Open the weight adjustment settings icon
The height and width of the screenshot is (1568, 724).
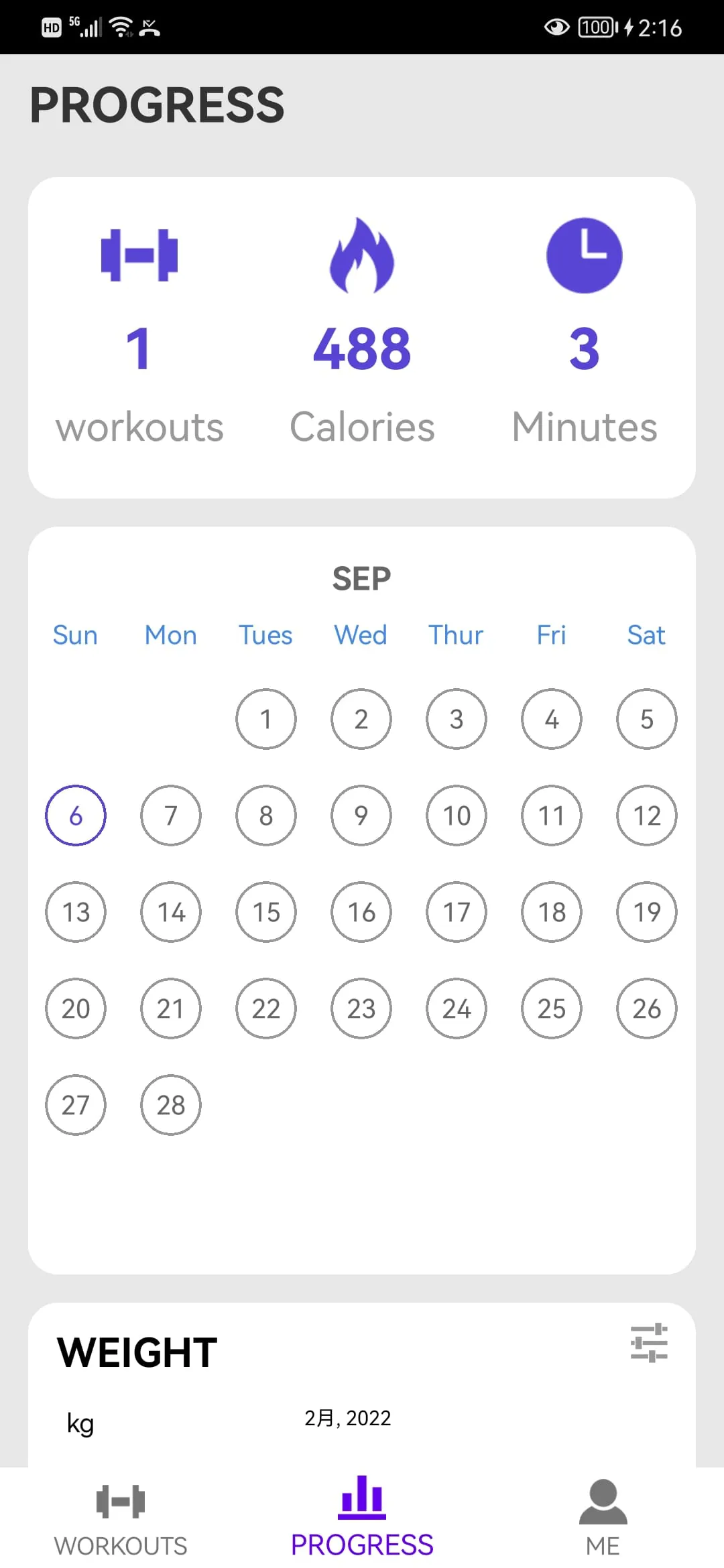648,1344
